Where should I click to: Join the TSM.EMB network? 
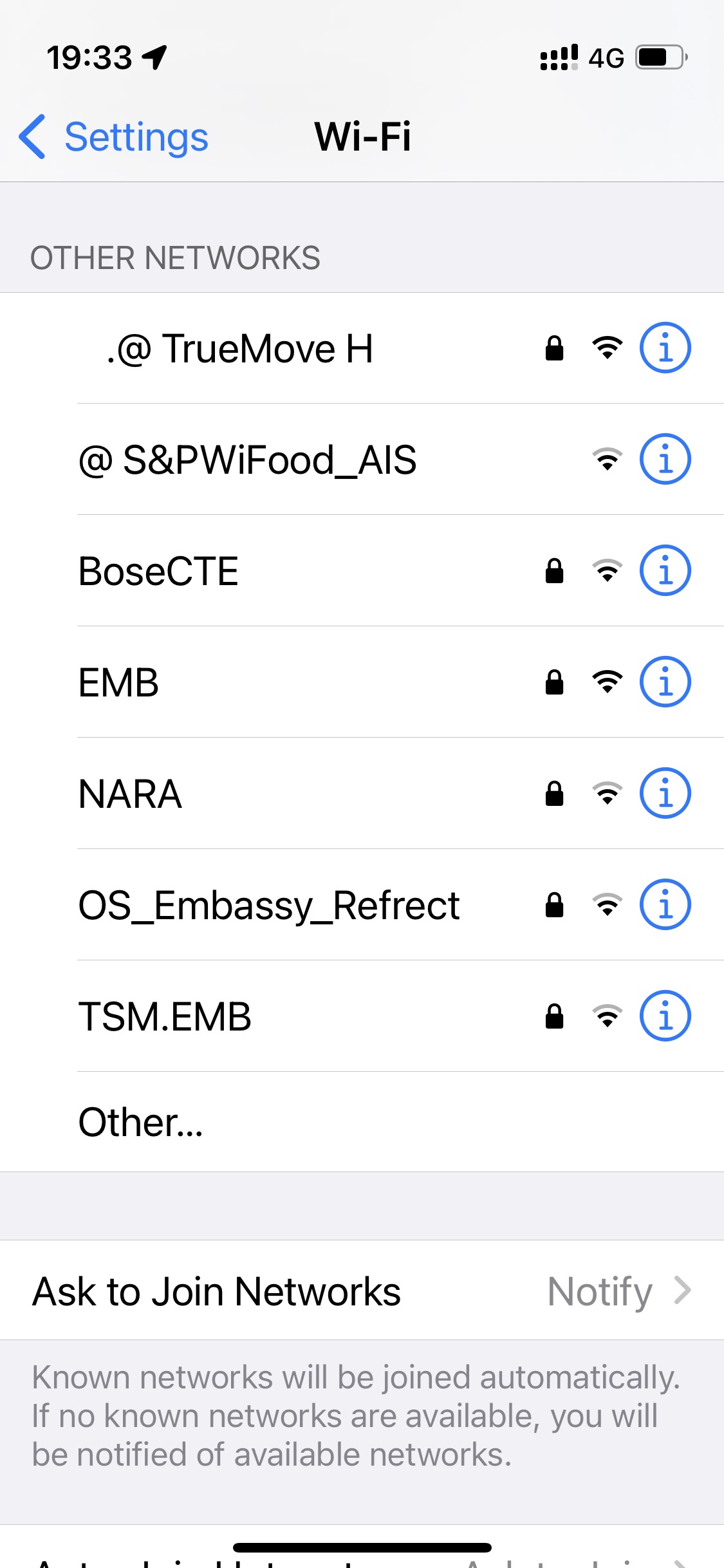362,1016
